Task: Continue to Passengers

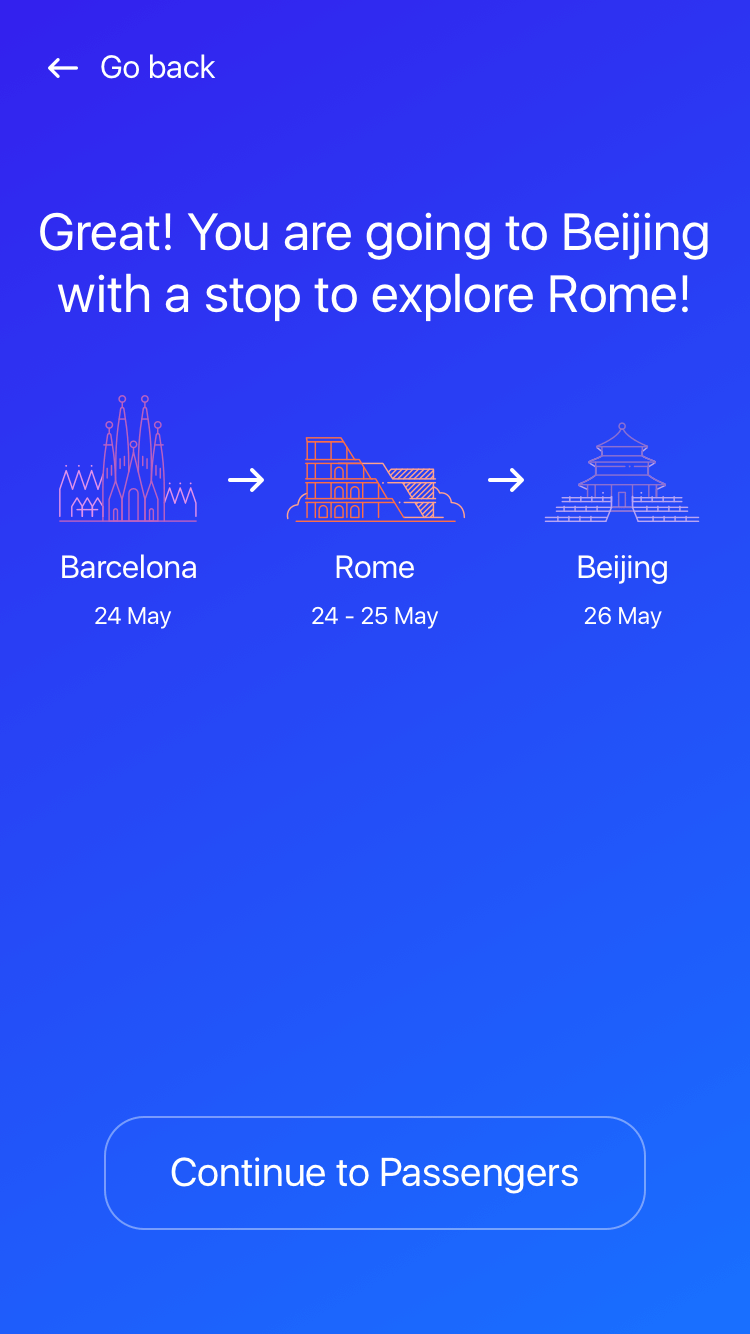Action: coord(374,1172)
